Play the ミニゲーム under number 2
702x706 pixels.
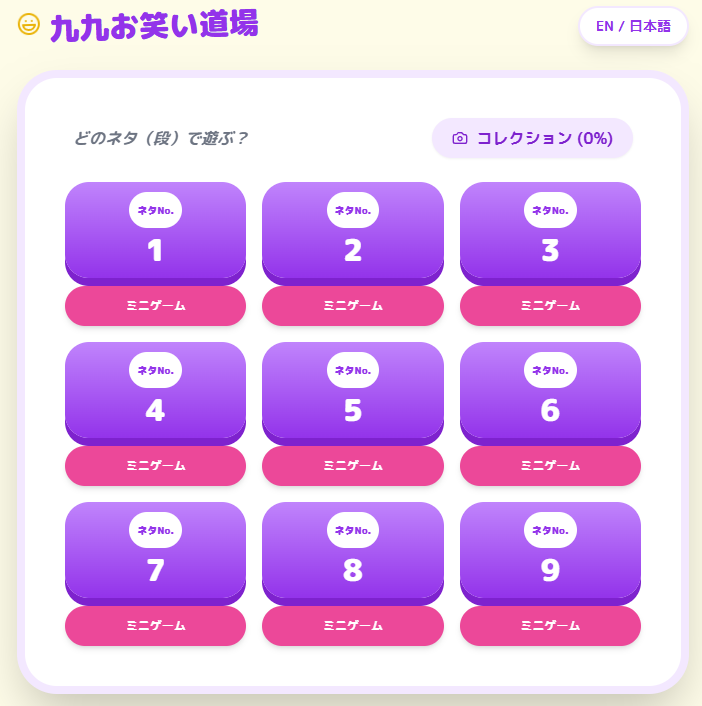point(352,306)
